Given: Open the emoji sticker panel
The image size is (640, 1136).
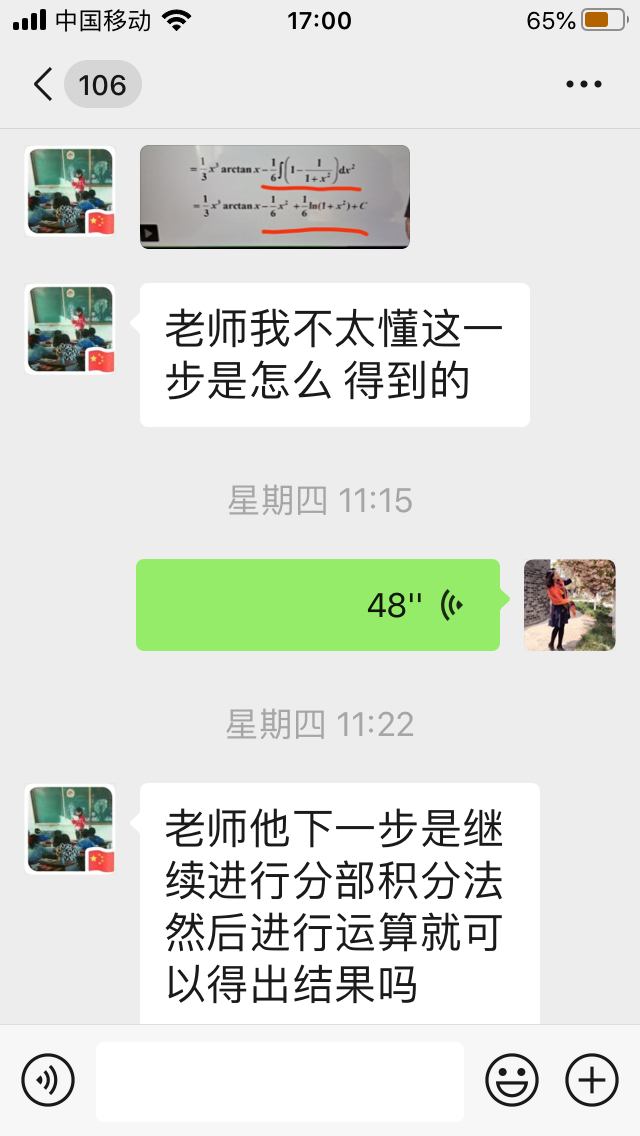Looking at the screenshot, I should [x=512, y=1081].
